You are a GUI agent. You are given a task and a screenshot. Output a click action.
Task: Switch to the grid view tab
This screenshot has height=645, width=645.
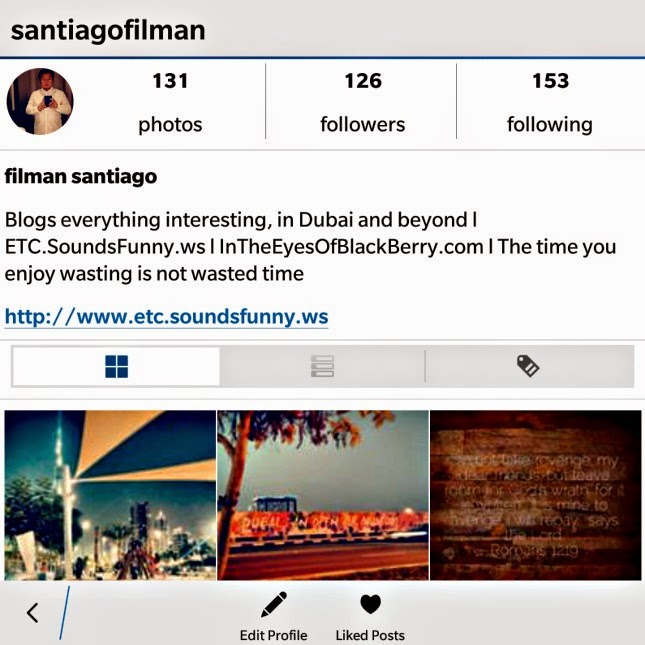(116, 367)
